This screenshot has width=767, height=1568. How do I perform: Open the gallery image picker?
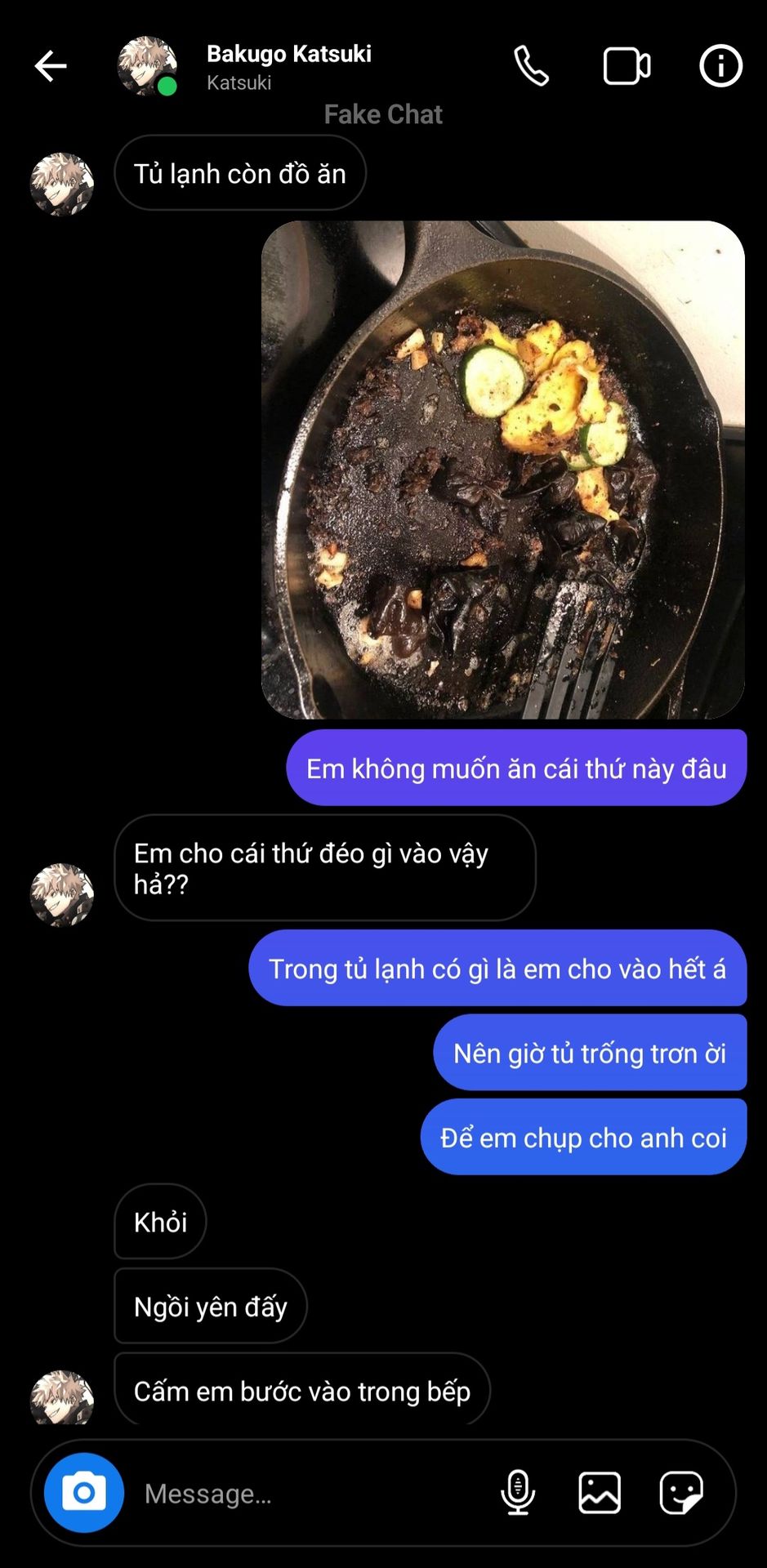tap(600, 1493)
